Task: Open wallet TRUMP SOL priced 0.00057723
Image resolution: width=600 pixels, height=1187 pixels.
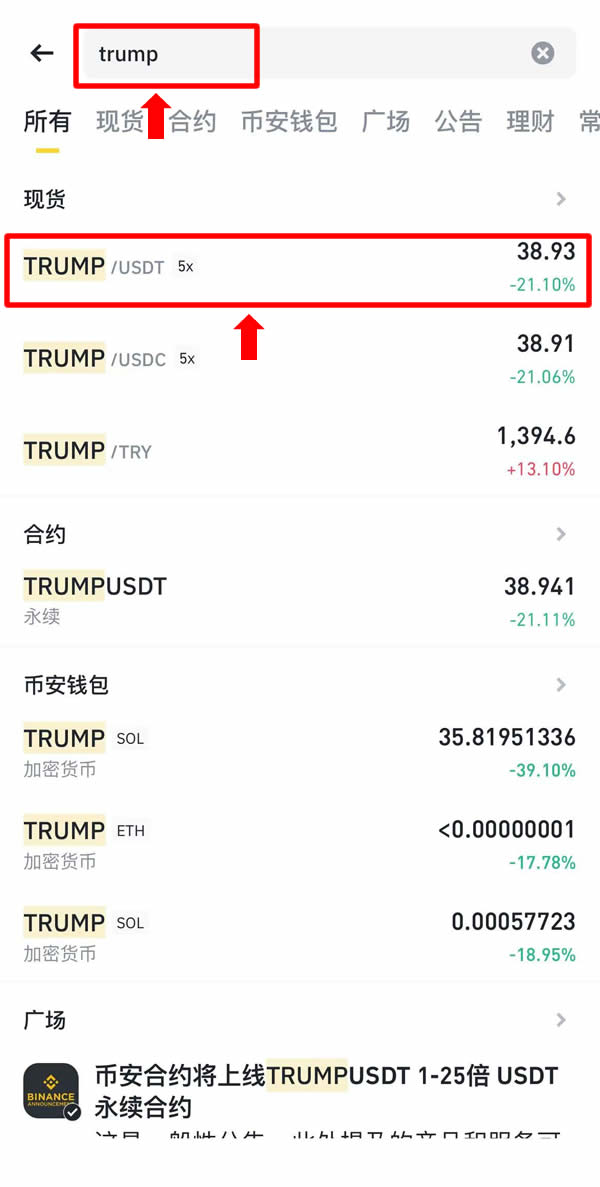Action: point(300,937)
